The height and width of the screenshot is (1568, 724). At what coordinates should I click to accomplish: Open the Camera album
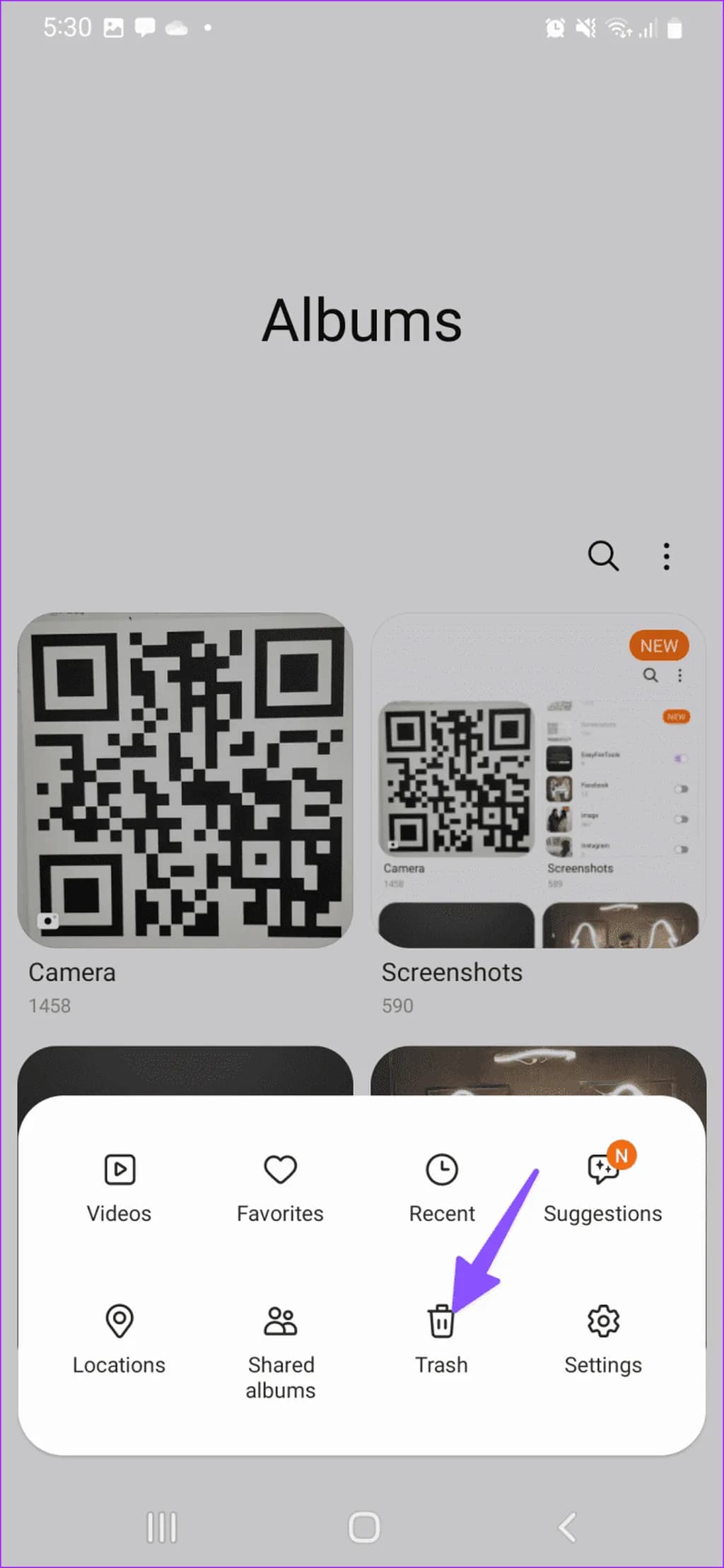185,780
